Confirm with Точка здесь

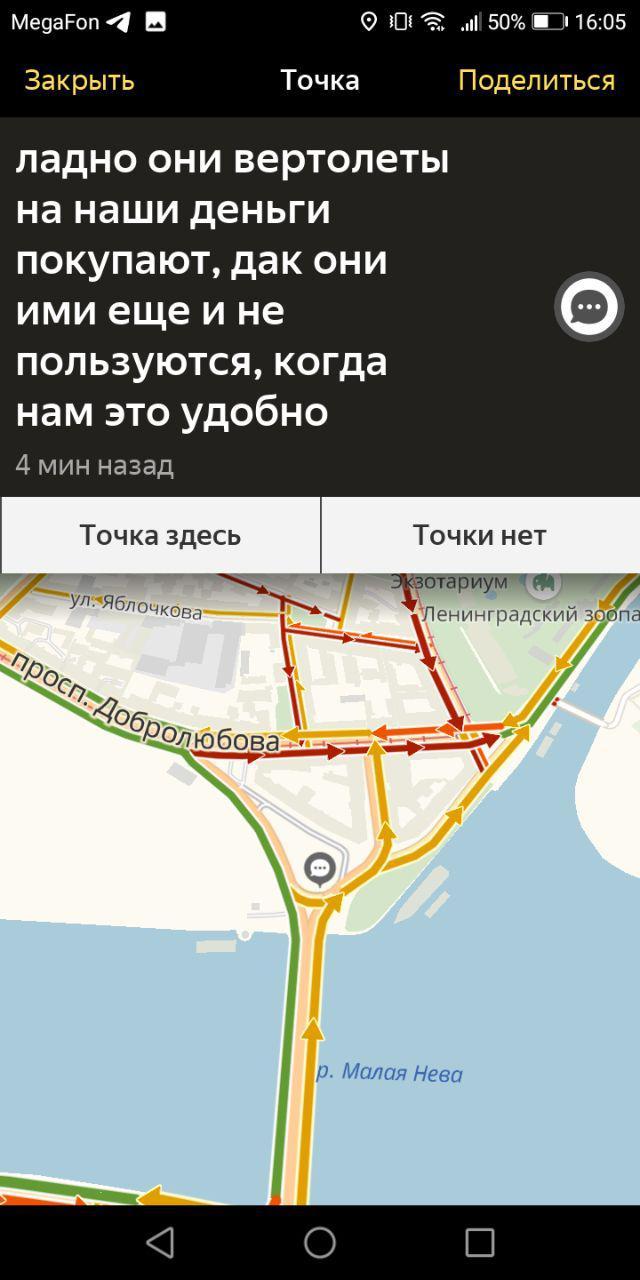[x=160, y=535]
